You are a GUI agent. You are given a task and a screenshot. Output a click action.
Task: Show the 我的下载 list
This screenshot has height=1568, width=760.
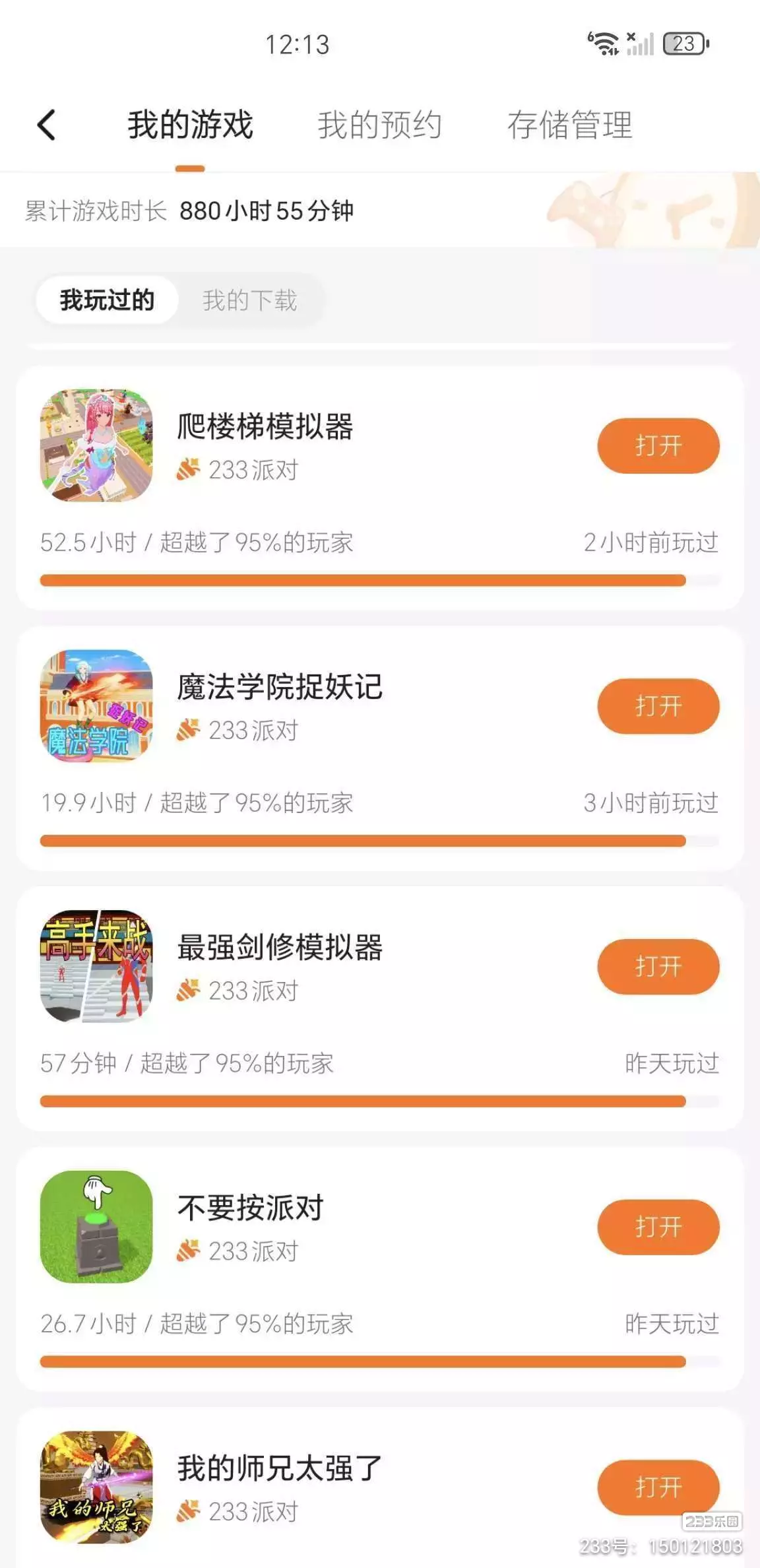[x=249, y=300]
